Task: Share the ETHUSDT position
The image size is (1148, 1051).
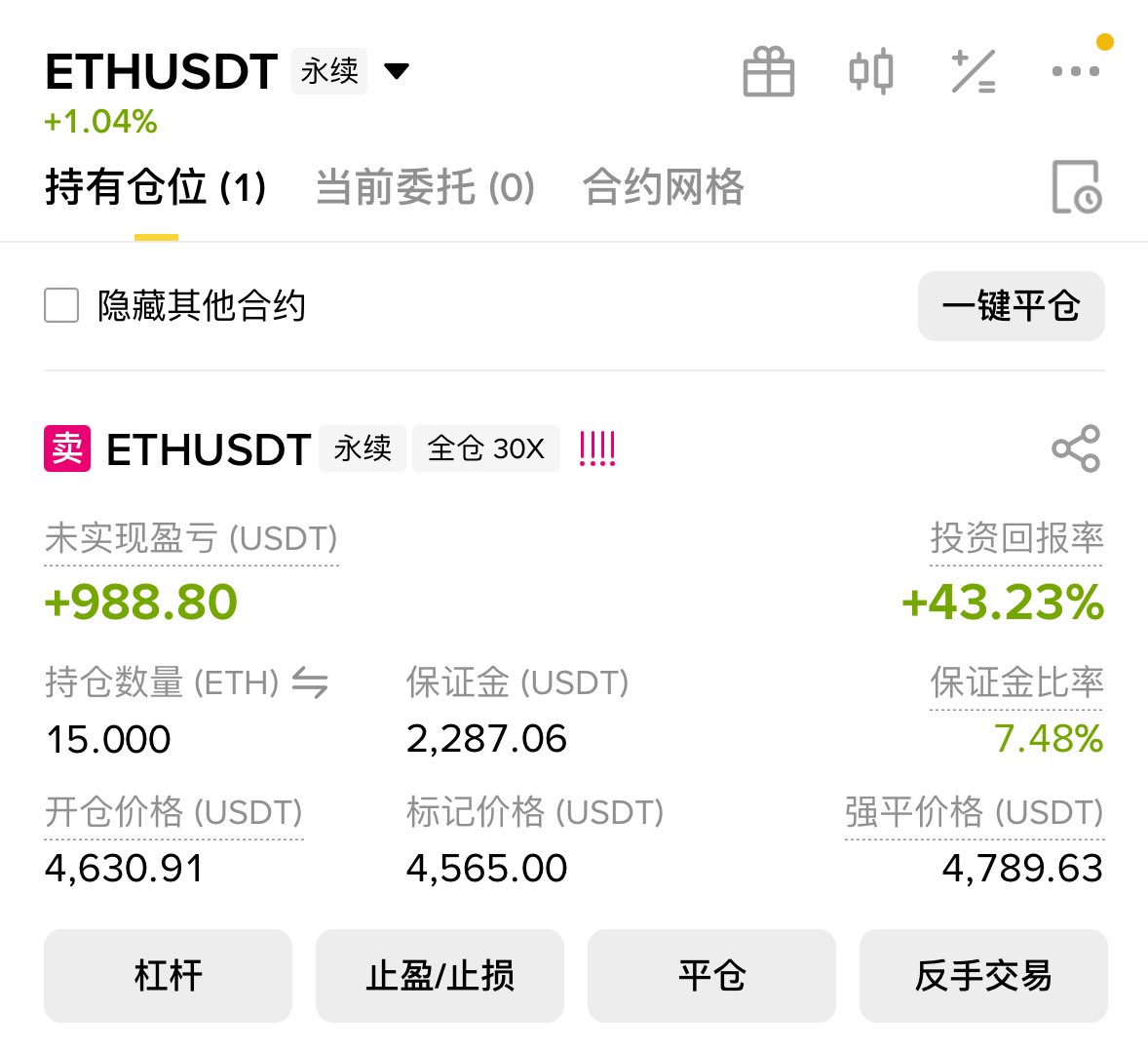Action: click(x=1076, y=448)
